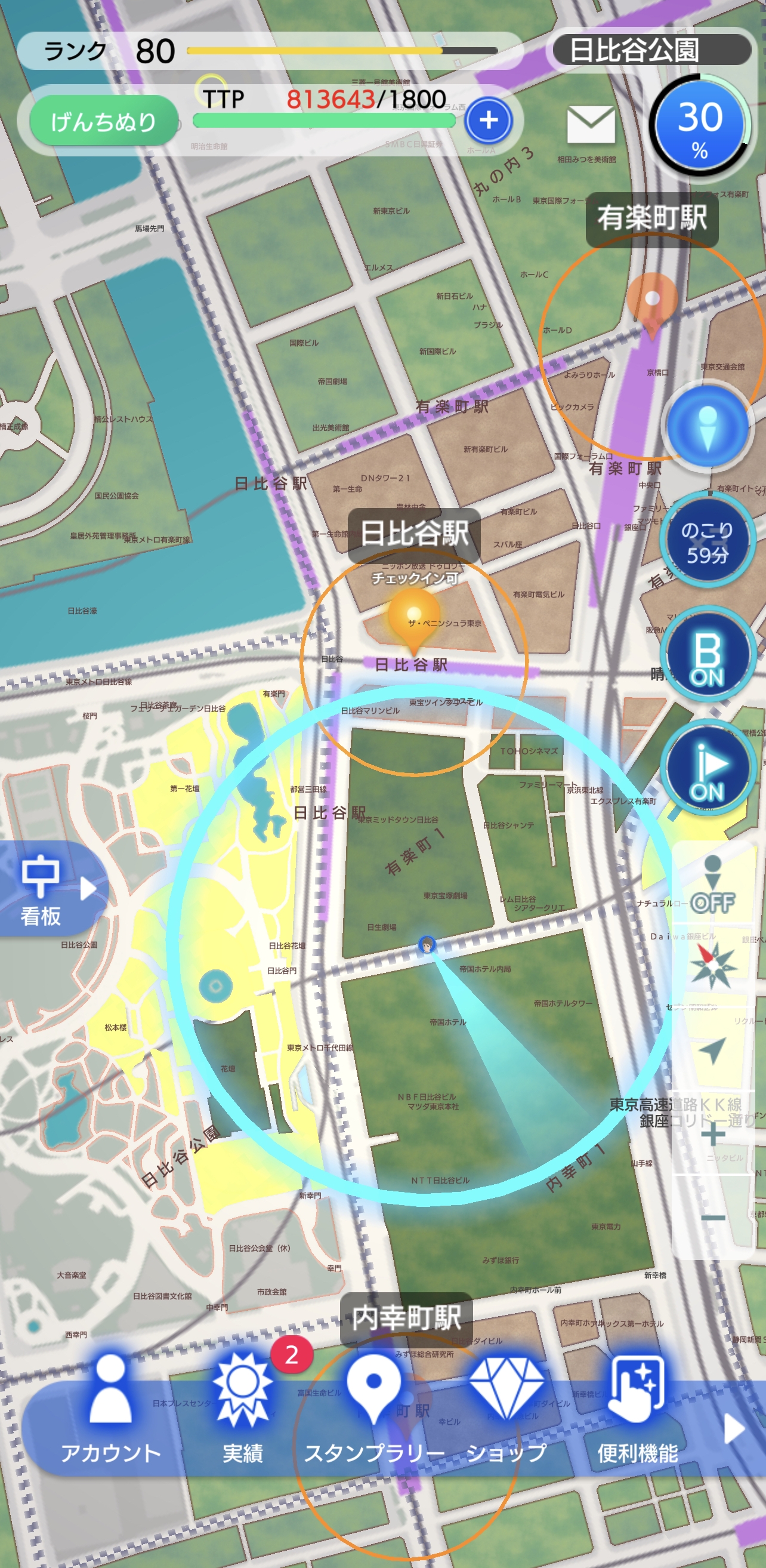Tap the blue location pin button
The image size is (766, 1568).
pos(707,427)
